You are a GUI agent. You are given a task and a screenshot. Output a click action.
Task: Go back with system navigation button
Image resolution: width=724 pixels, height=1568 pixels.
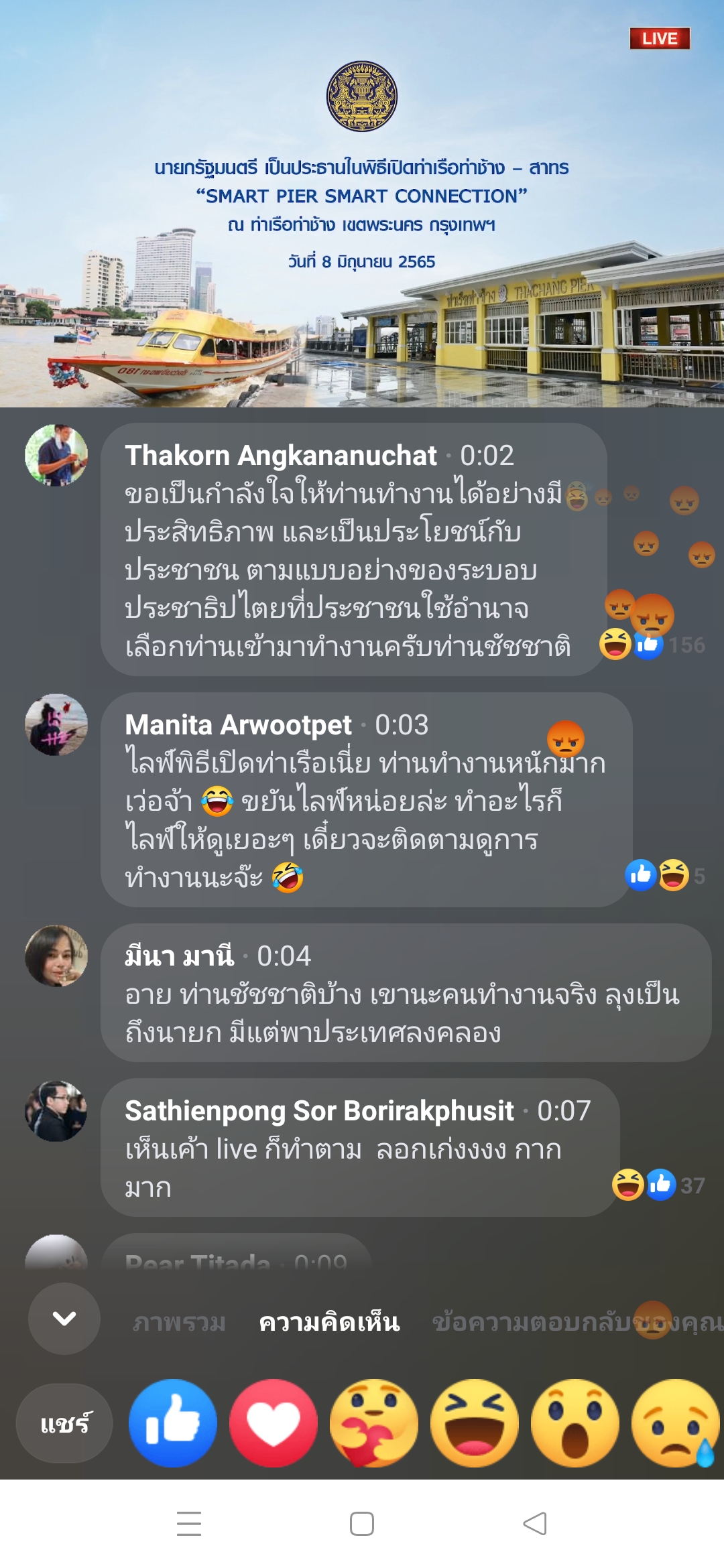coord(535,1524)
